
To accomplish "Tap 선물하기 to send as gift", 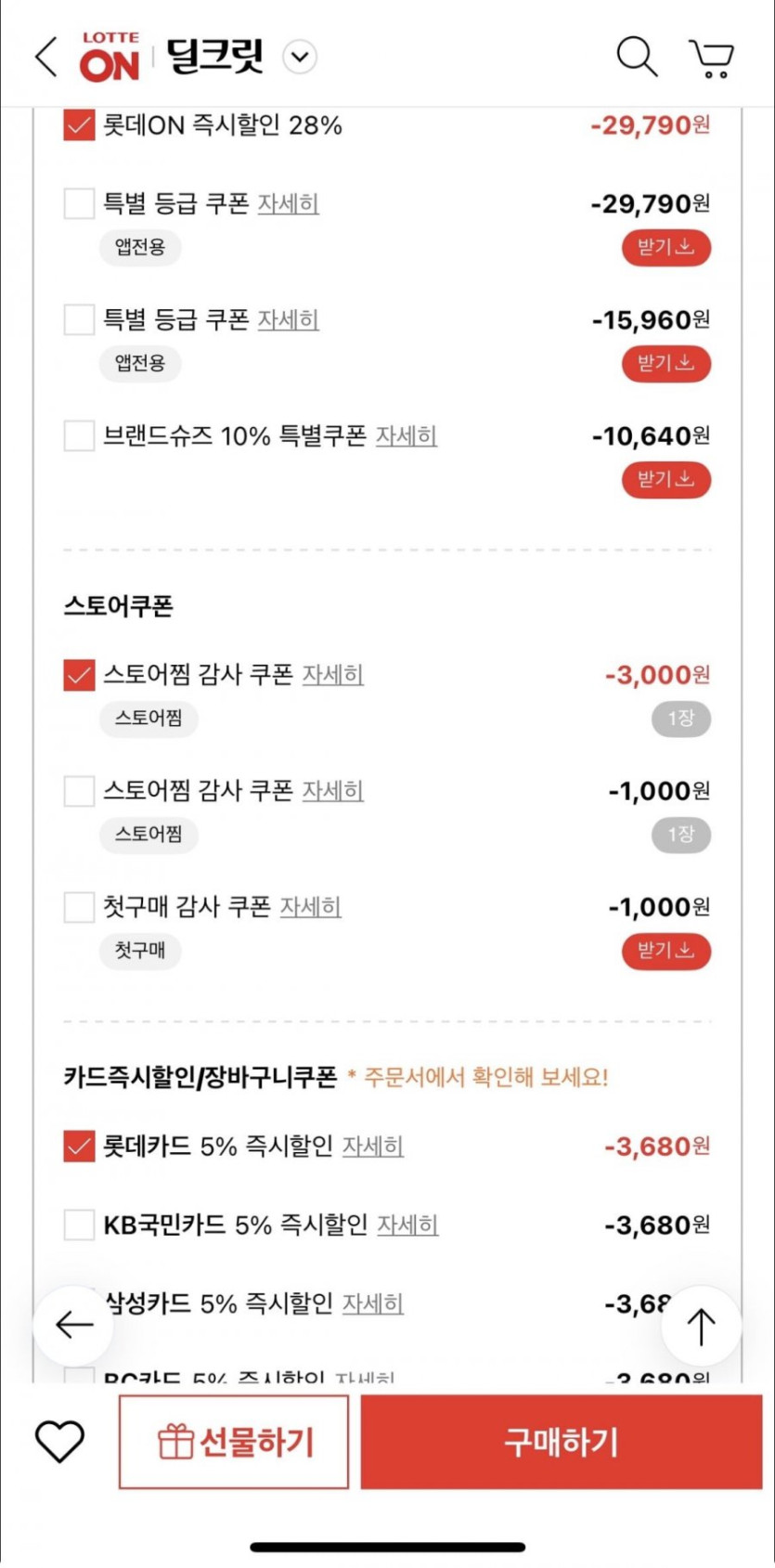I will point(234,1442).
